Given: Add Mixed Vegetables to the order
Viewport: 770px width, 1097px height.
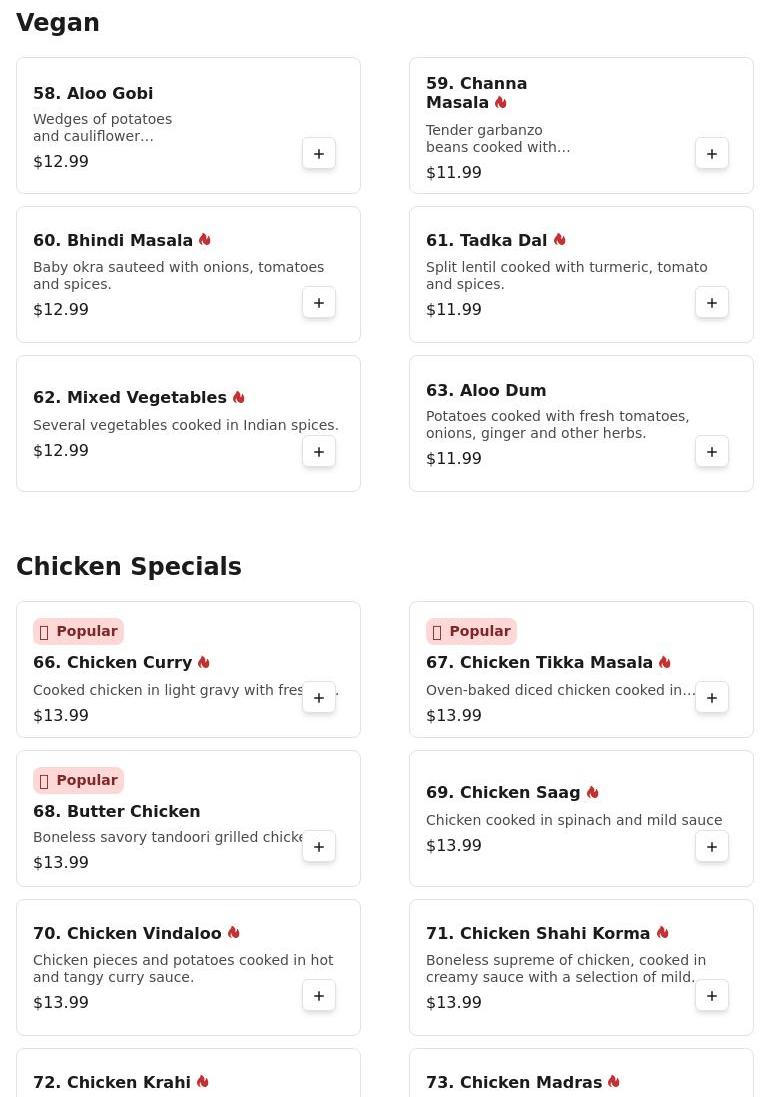Looking at the screenshot, I should (319, 452).
